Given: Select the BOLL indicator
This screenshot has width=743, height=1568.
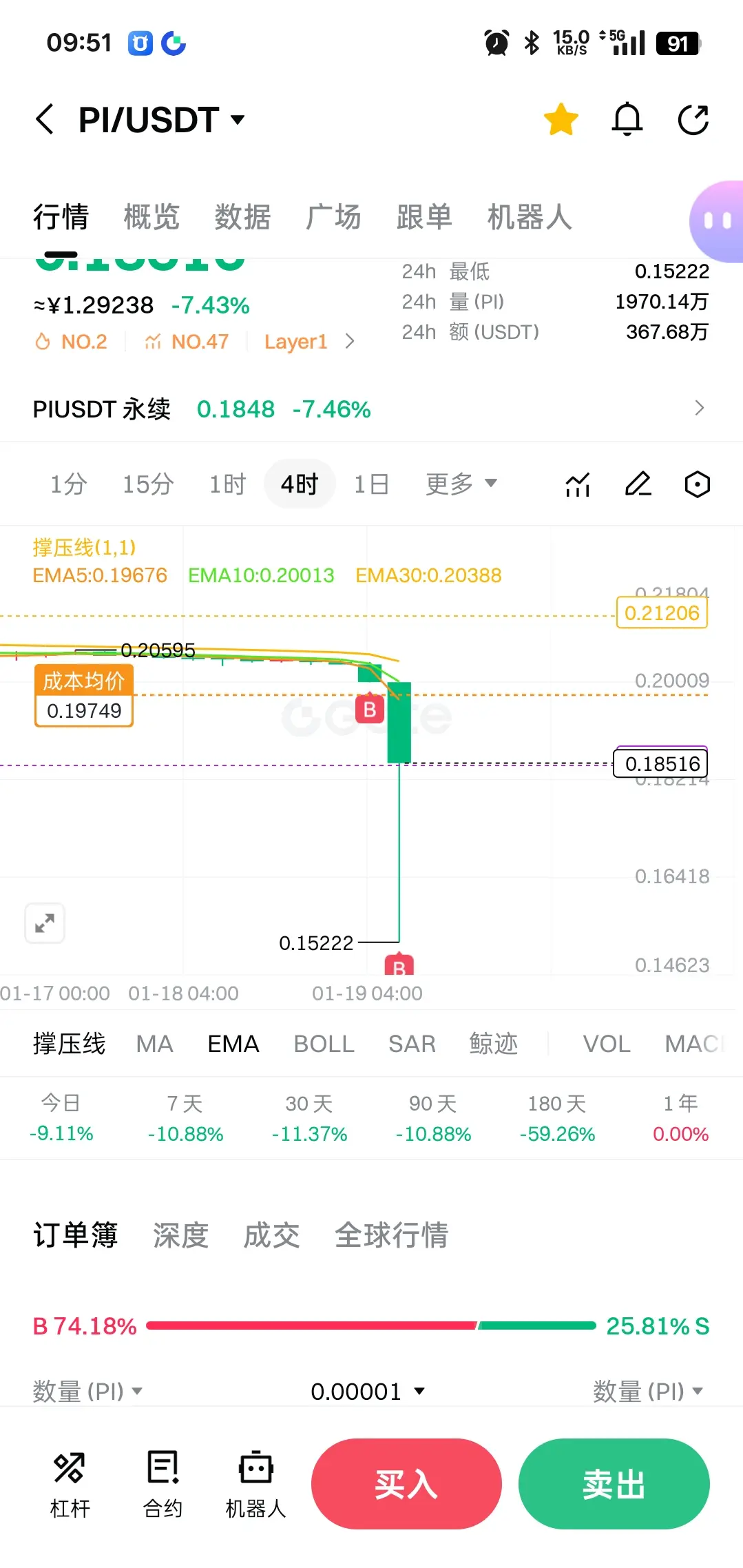Looking at the screenshot, I should (x=324, y=1044).
